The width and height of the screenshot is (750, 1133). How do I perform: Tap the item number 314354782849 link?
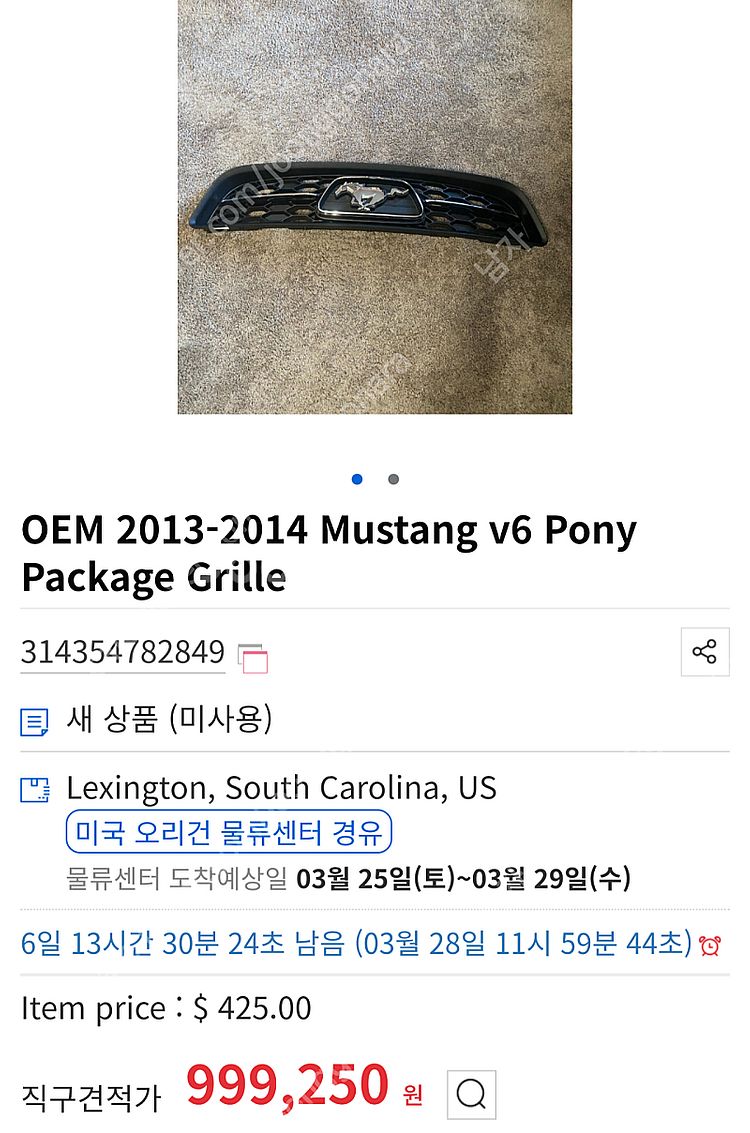(x=122, y=653)
